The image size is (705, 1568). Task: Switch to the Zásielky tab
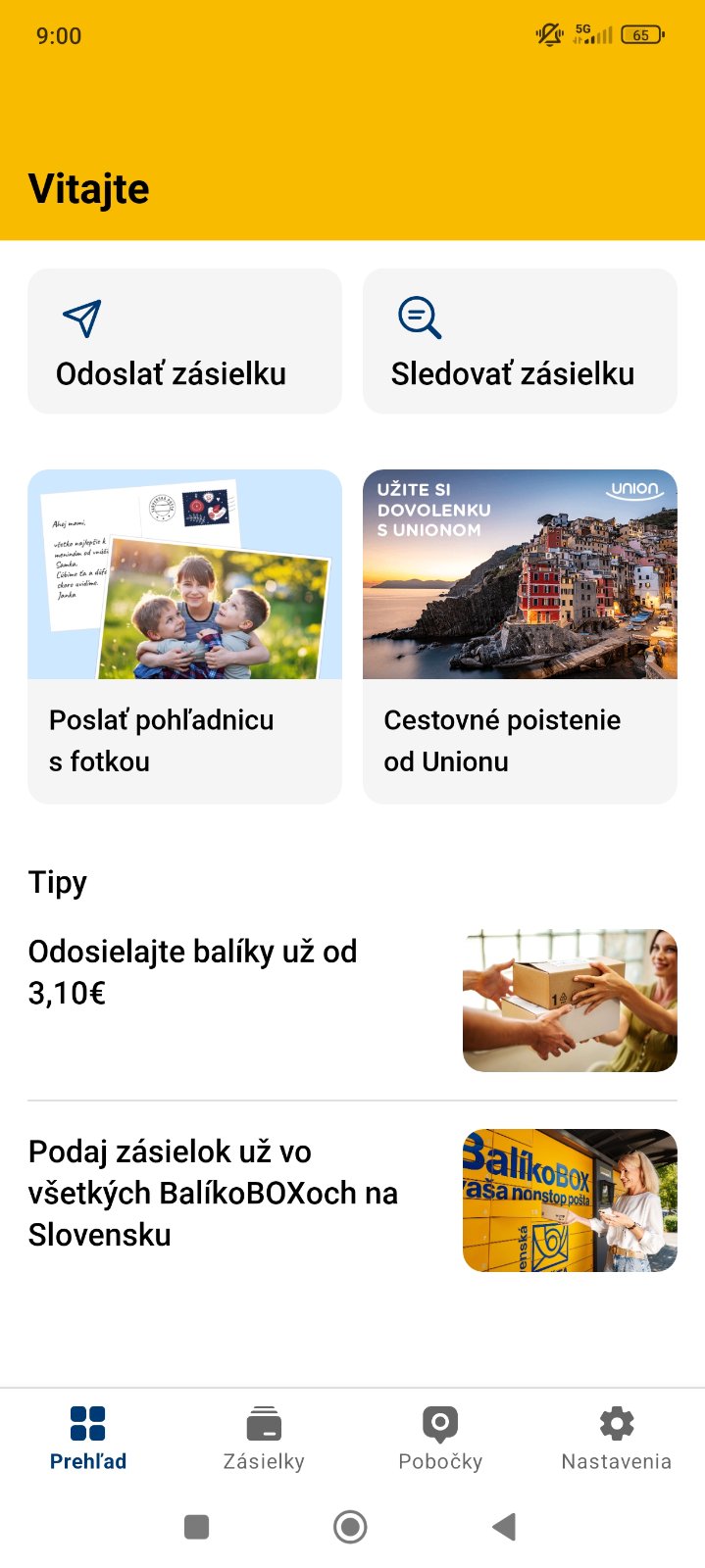[x=264, y=1437]
